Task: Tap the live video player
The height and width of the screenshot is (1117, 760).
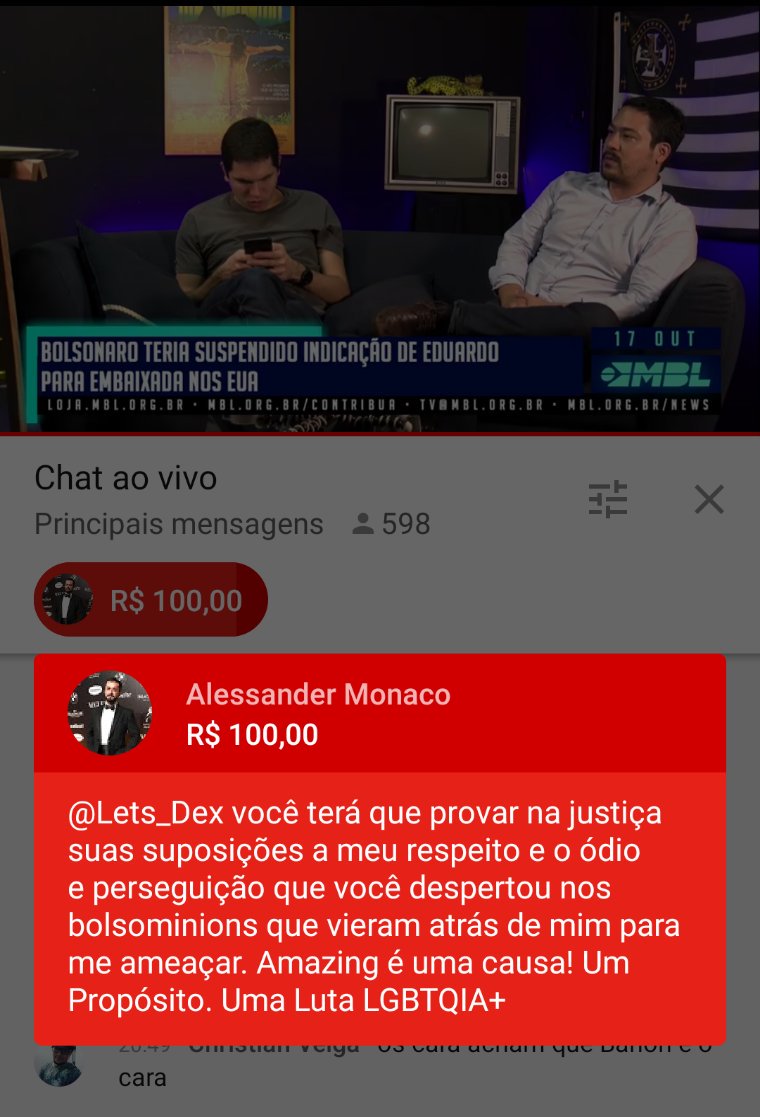Action: tap(380, 218)
